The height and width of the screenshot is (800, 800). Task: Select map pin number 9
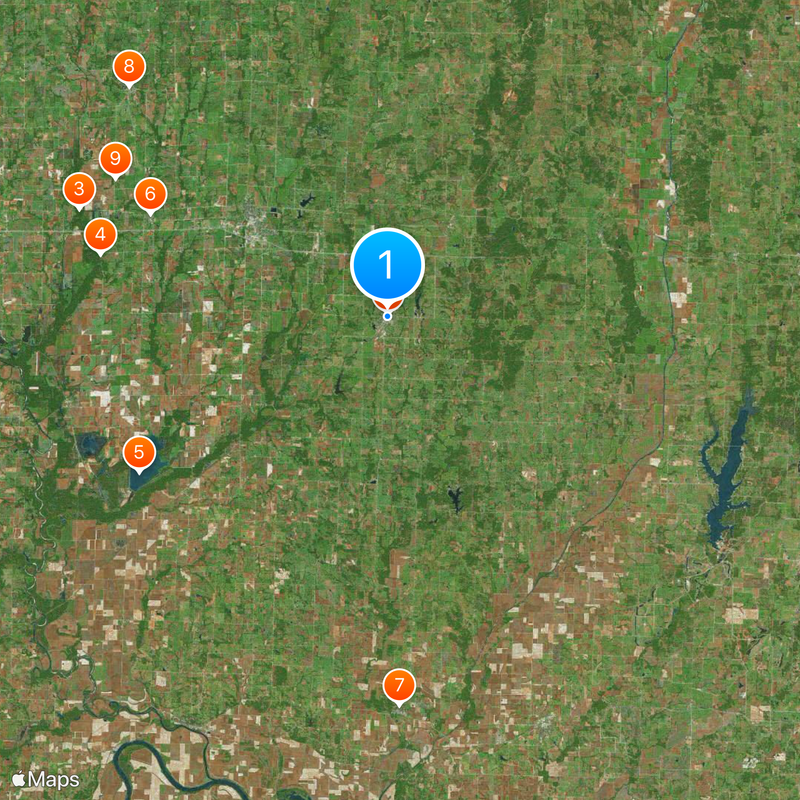115,158
